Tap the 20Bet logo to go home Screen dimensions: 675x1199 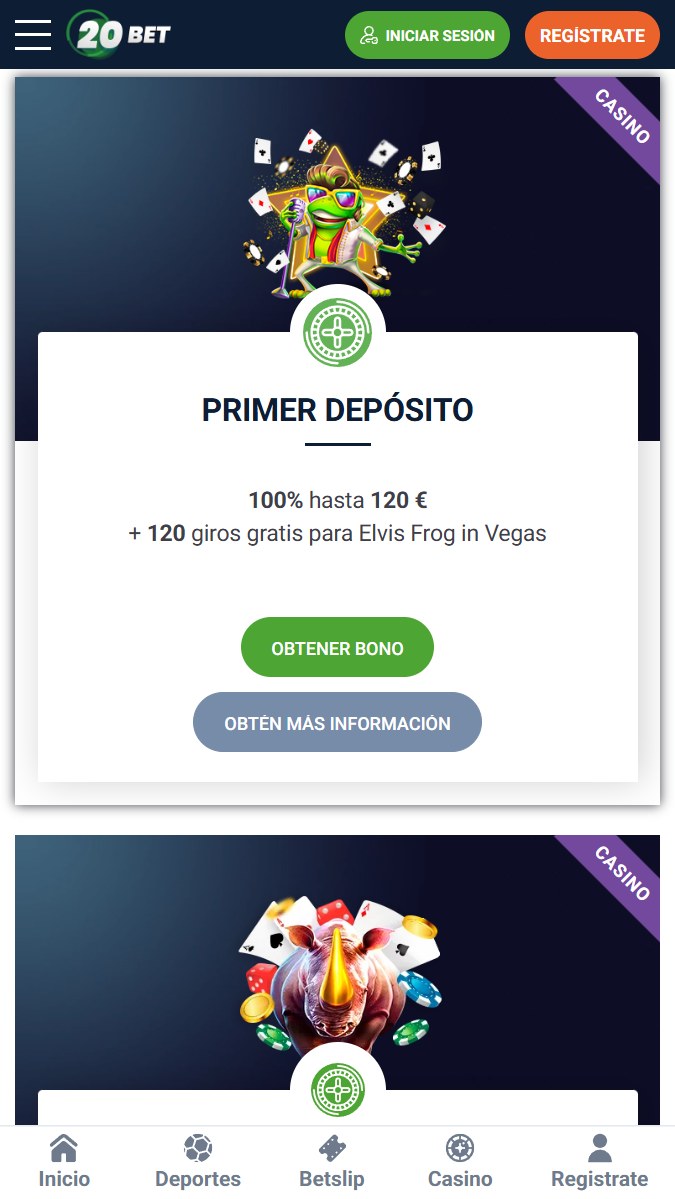[x=120, y=35]
